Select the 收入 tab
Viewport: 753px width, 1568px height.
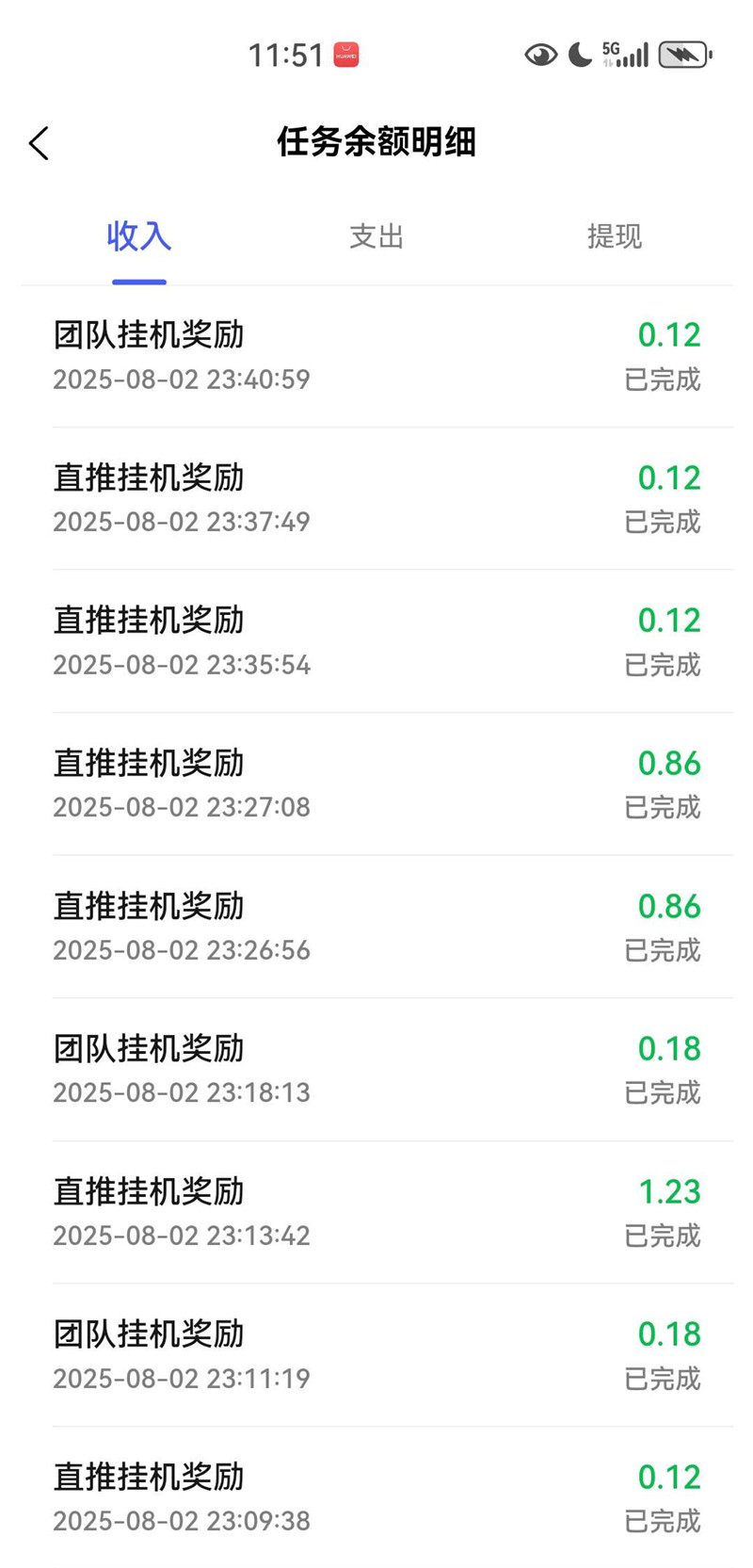coord(139,237)
